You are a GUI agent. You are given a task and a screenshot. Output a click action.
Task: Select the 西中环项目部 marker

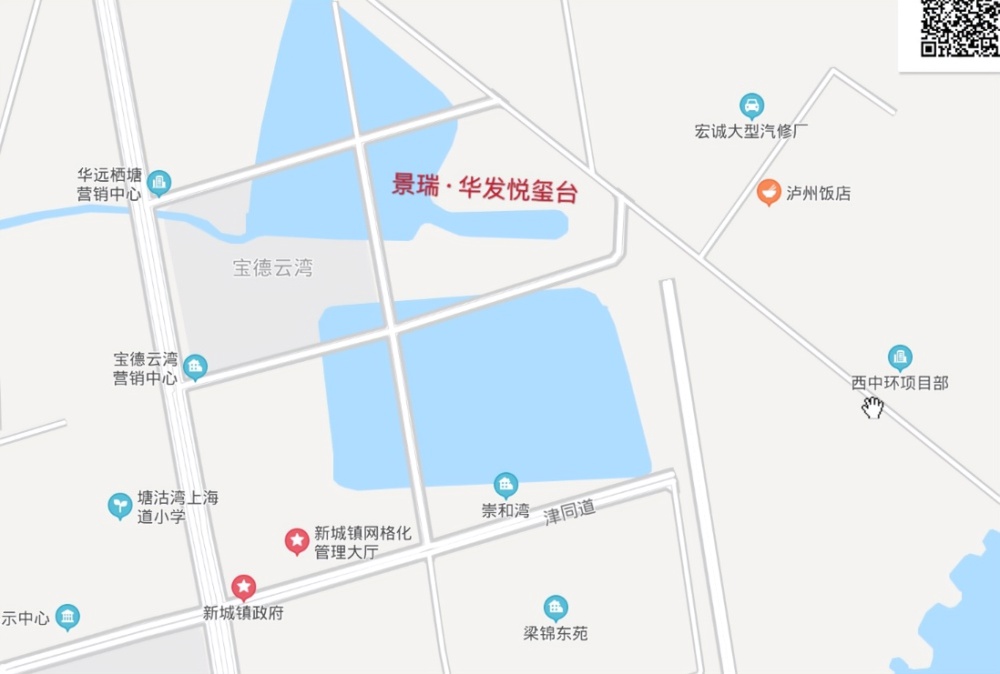tap(899, 357)
